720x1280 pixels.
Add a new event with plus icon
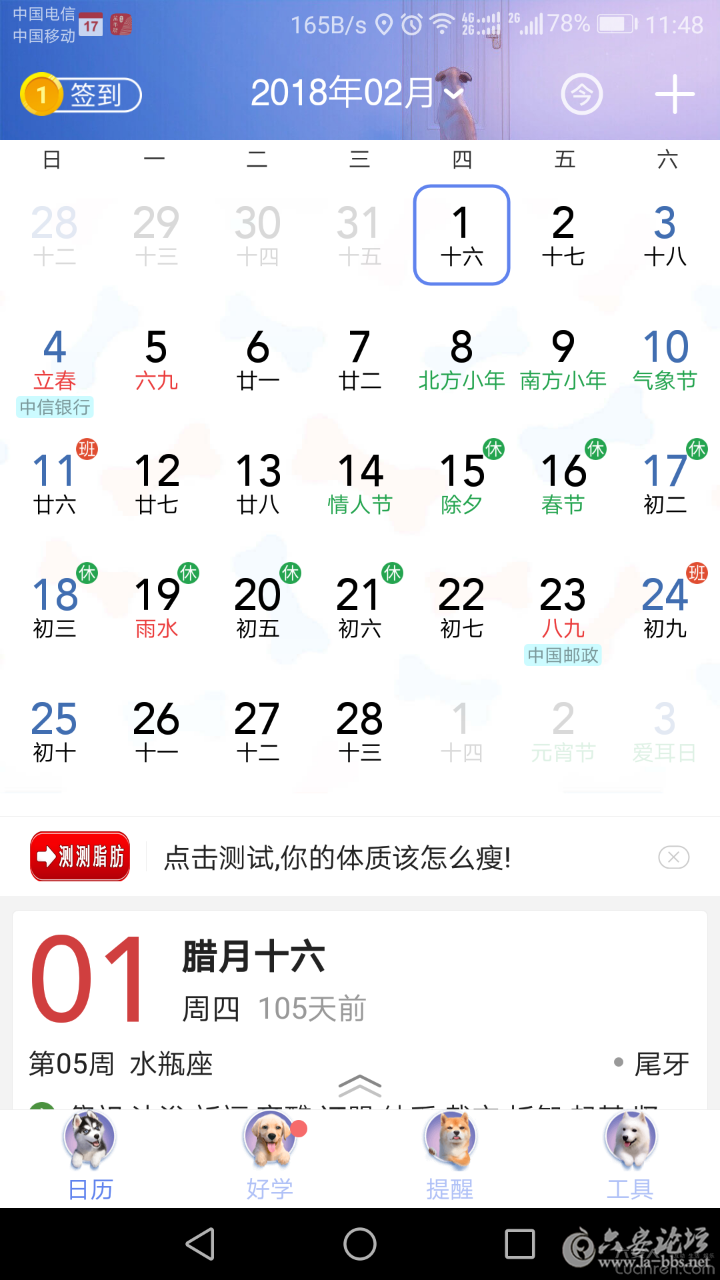point(675,95)
